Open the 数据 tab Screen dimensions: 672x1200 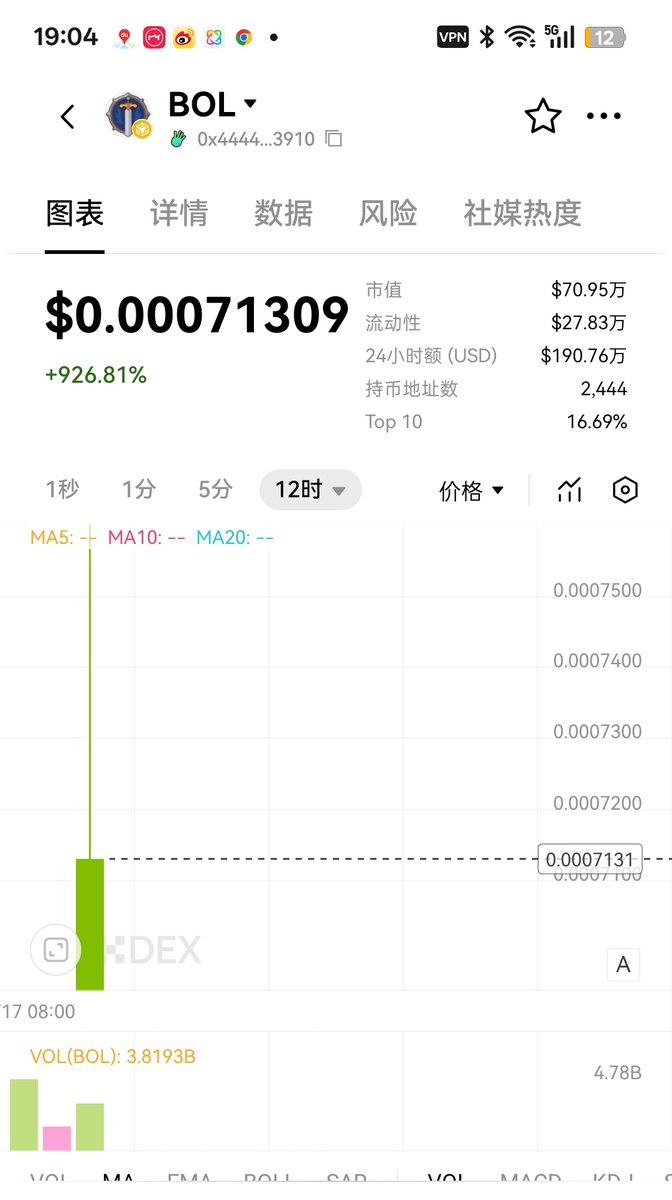click(283, 213)
